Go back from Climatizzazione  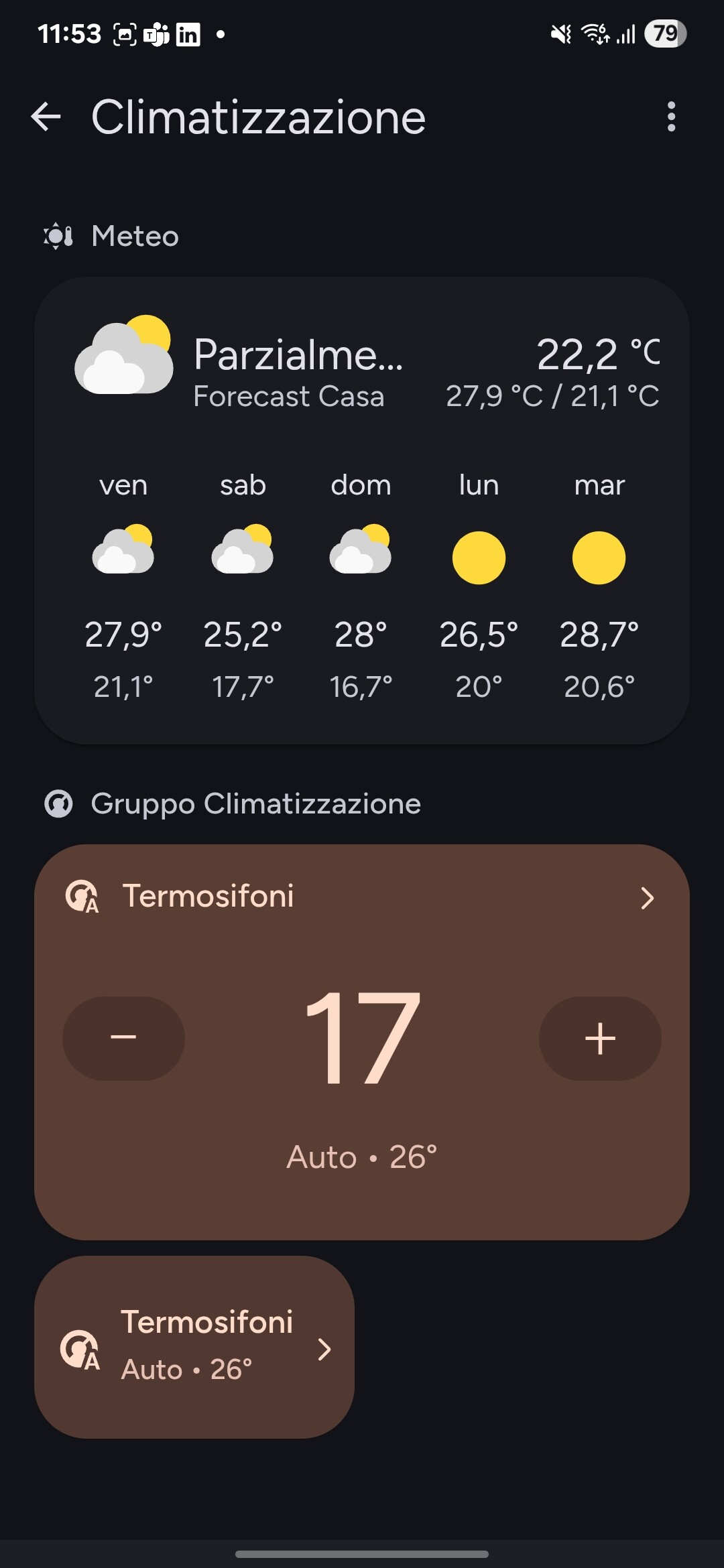coord(46,117)
